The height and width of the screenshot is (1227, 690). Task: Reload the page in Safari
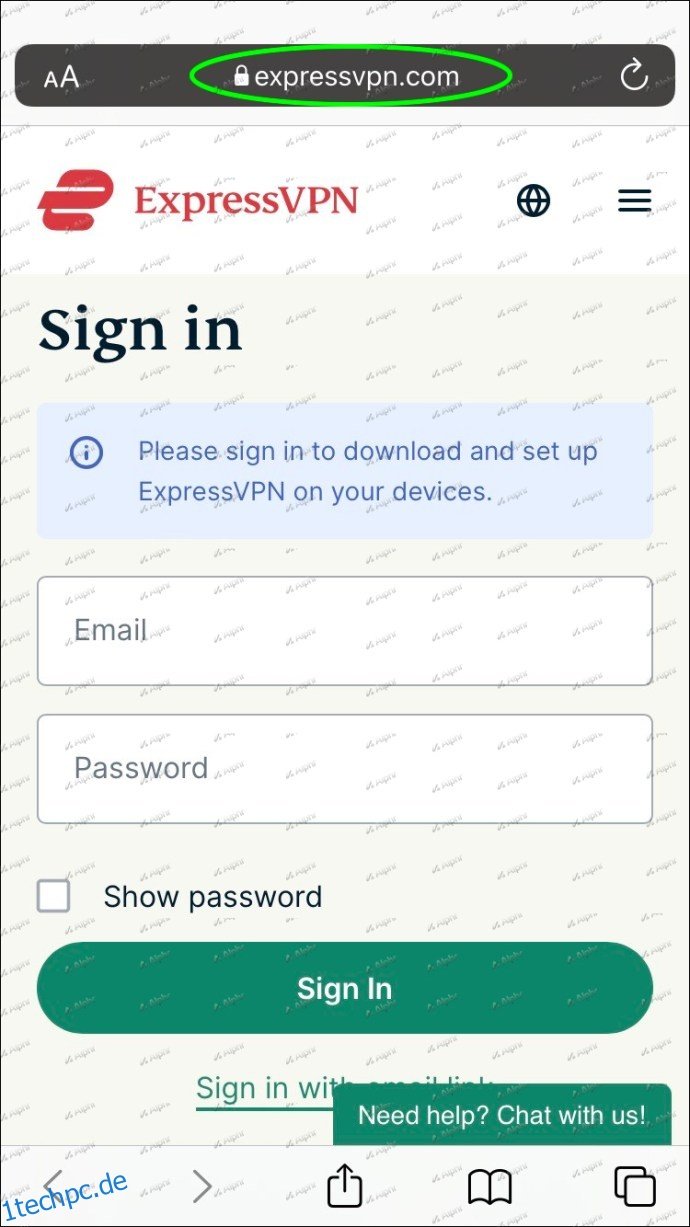(x=634, y=76)
